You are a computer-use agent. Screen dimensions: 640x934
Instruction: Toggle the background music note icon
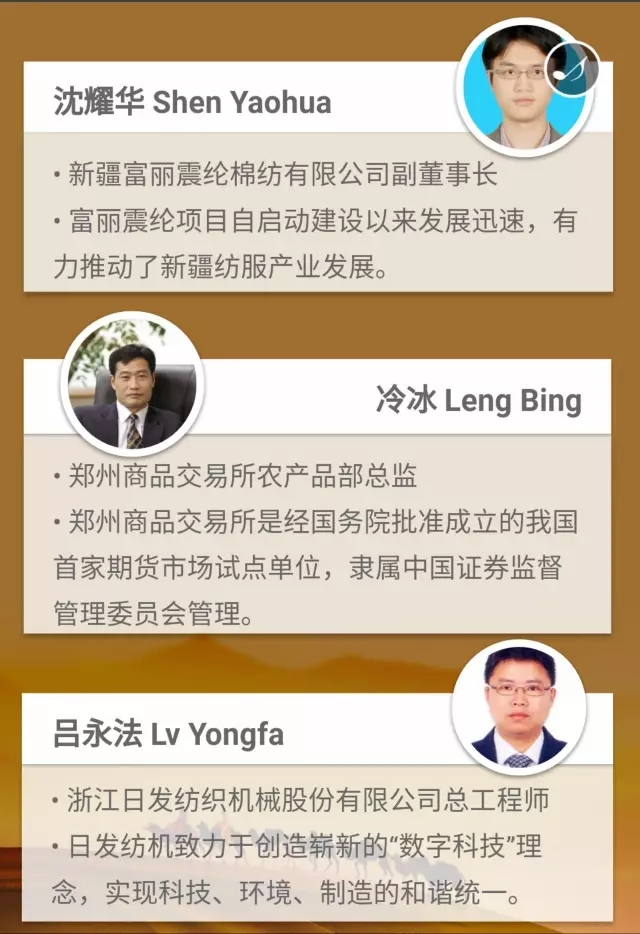[x=574, y=70]
